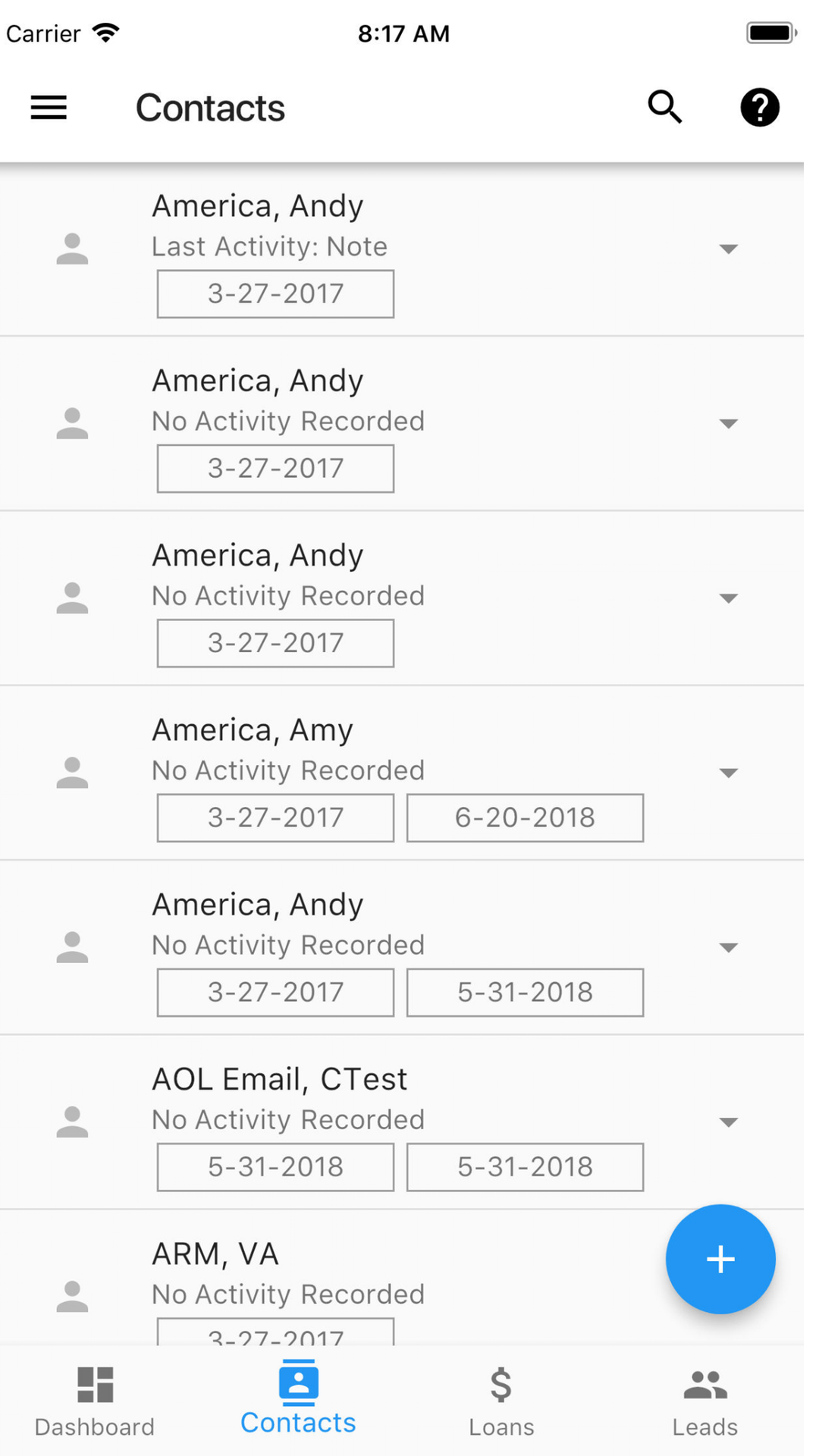Expand the America, Amy row arrow
Image resolution: width=819 pixels, height=1456 pixels.
tap(728, 773)
